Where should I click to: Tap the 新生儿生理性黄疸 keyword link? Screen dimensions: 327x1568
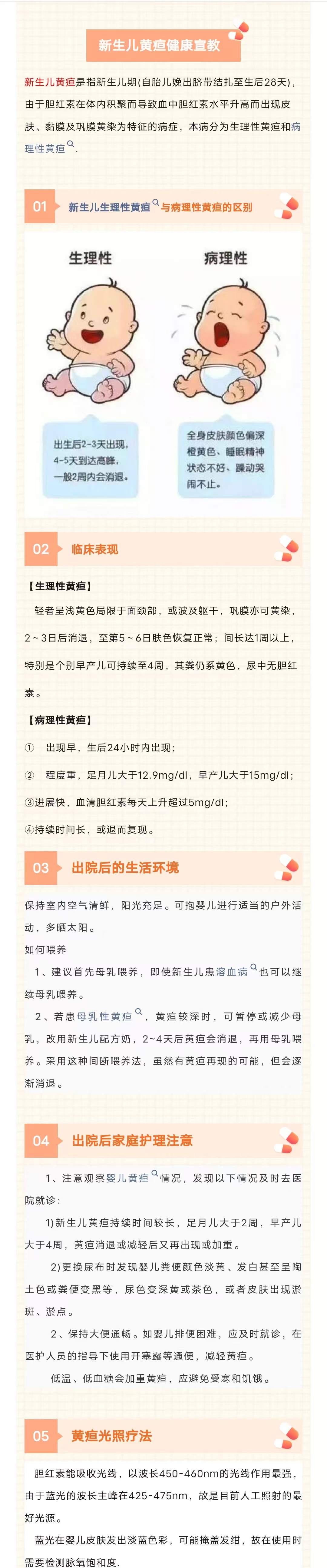coord(110,207)
